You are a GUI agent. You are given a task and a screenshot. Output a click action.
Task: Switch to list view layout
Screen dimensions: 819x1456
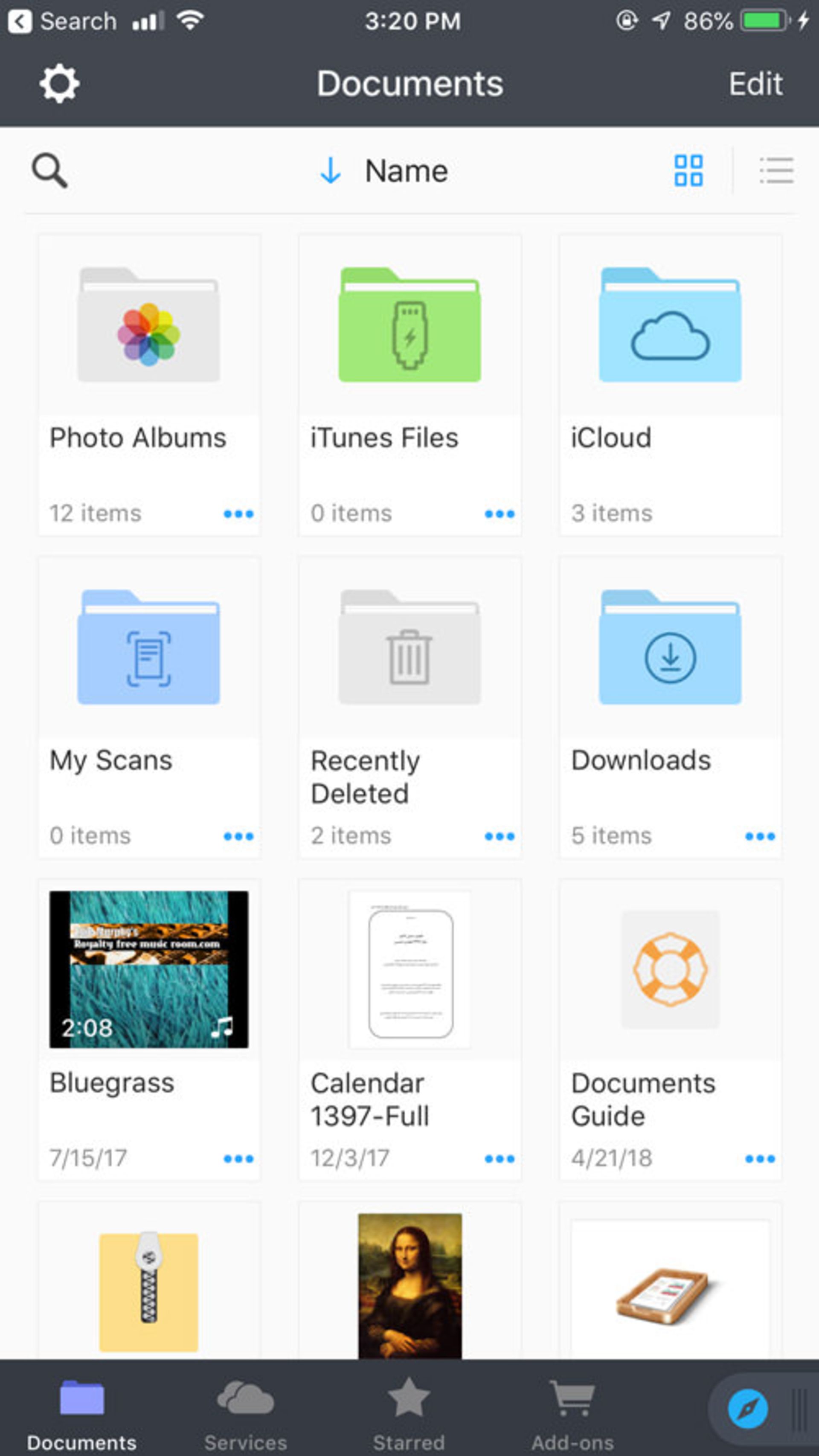pyautogui.click(x=777, y=170)
